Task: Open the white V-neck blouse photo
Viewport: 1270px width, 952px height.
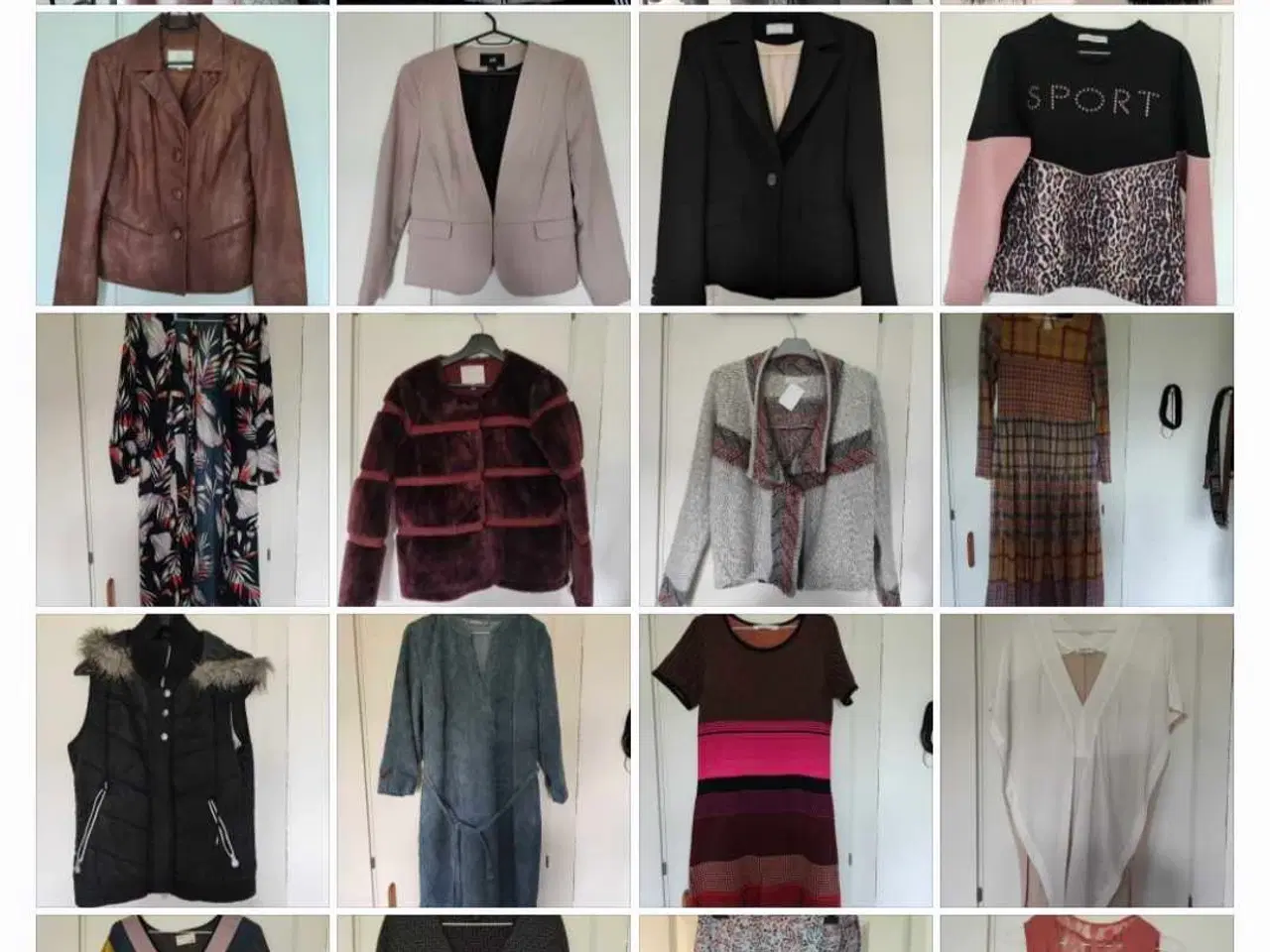Action: [1086, 761]
